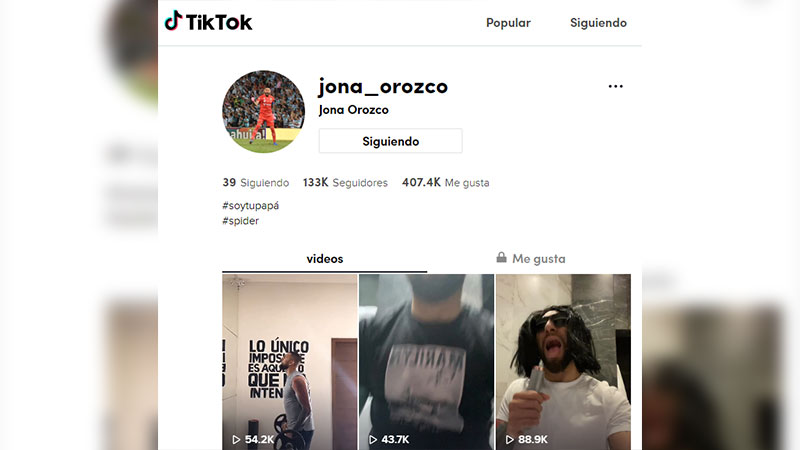The height and width of the screenshot is (450, 800).
Task: Switch to the Popular tab
Action: [x=508, y=23]
